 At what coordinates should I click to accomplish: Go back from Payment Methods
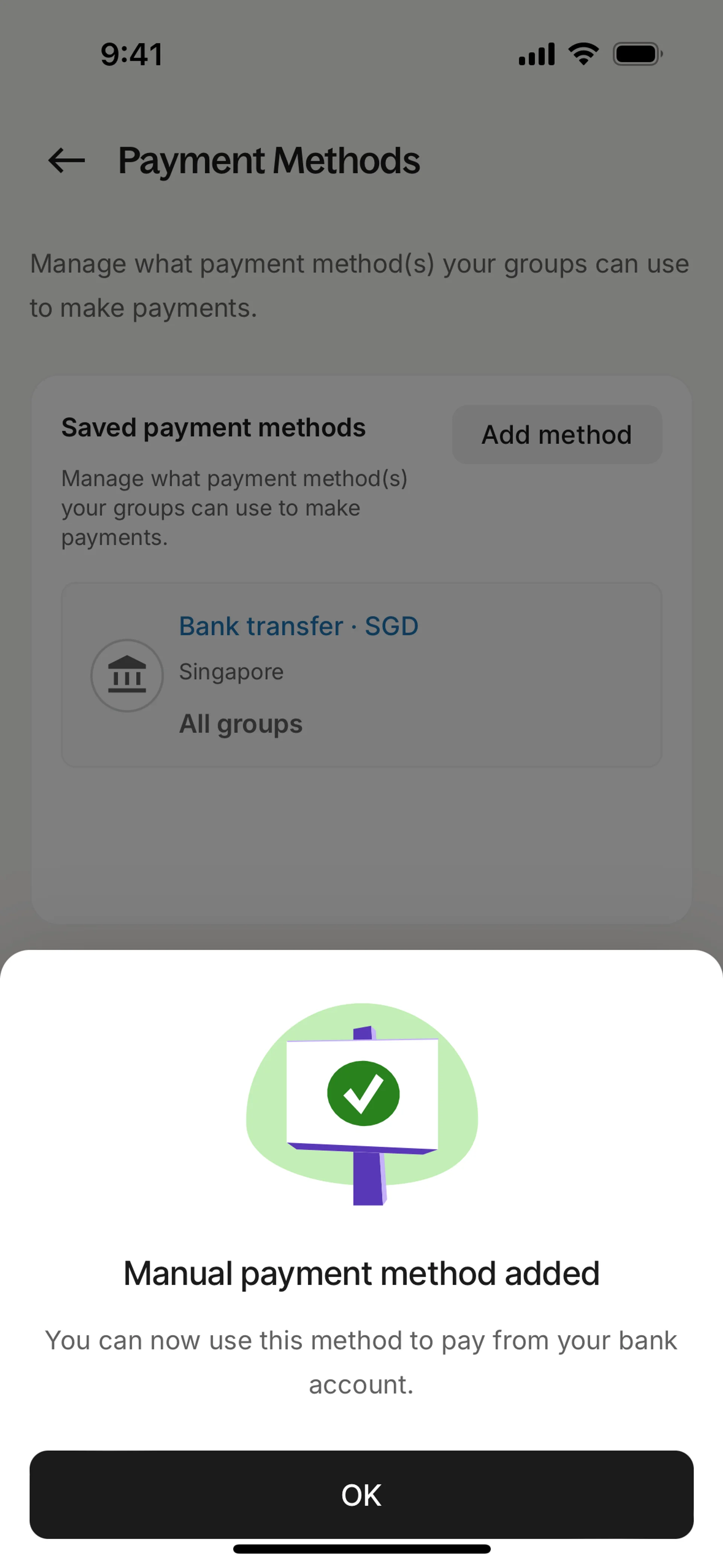click(x=66, y=161)
